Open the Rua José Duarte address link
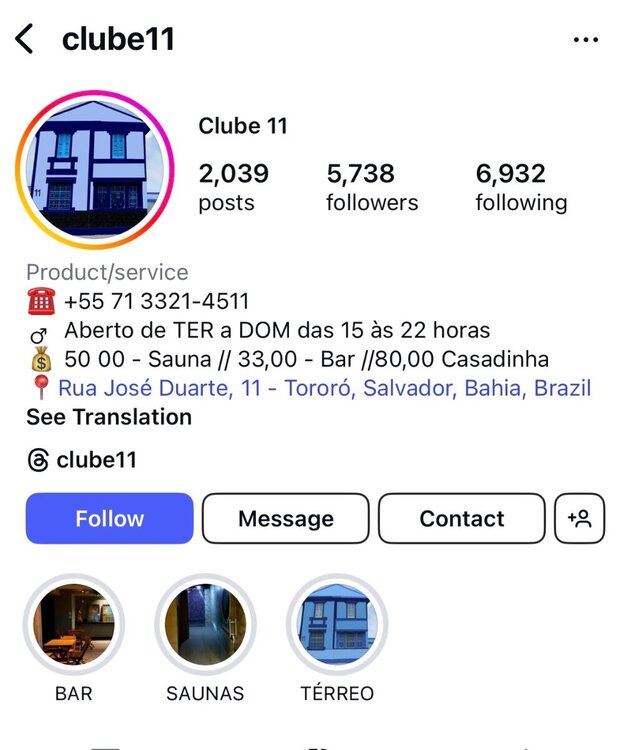631x750 pixels. click(323, 388)
